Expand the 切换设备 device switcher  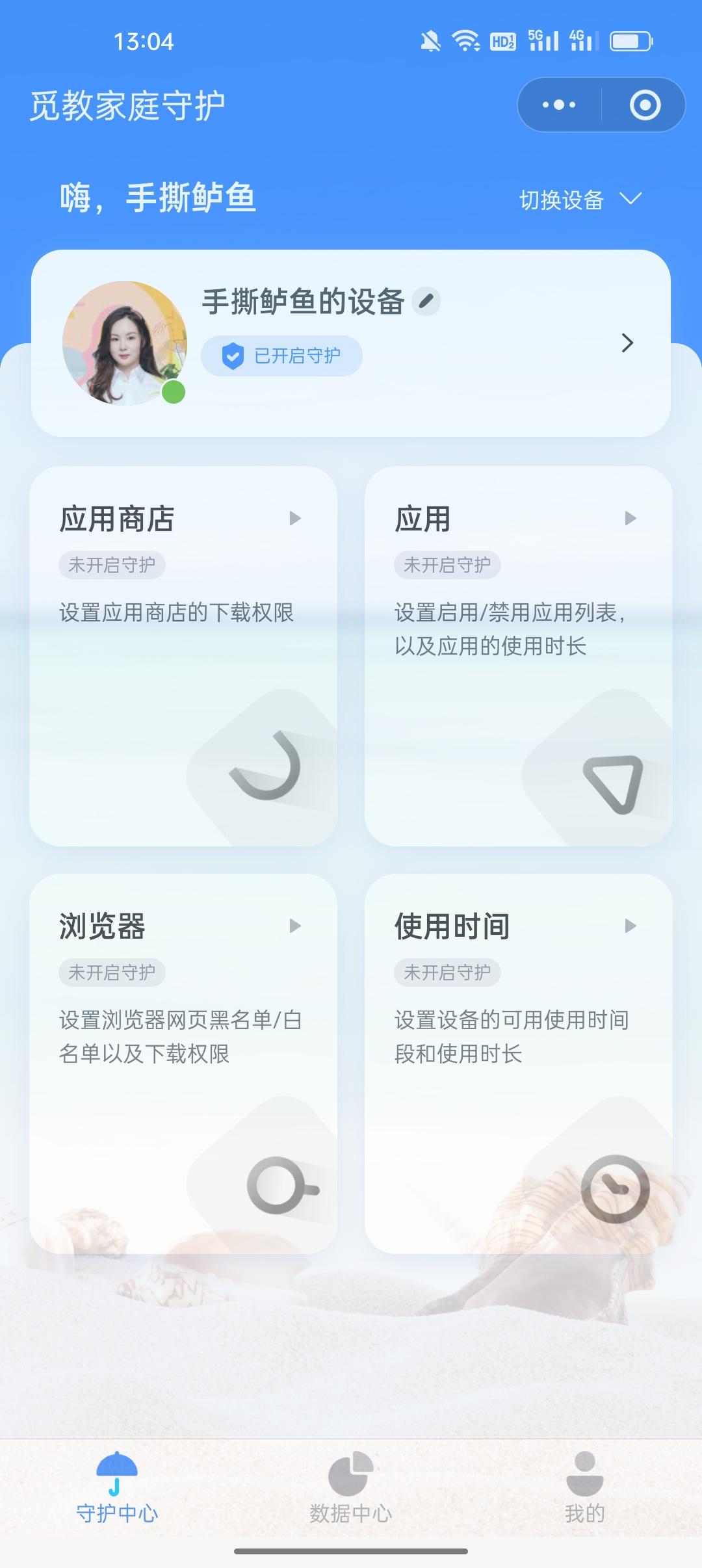point(580,200)
